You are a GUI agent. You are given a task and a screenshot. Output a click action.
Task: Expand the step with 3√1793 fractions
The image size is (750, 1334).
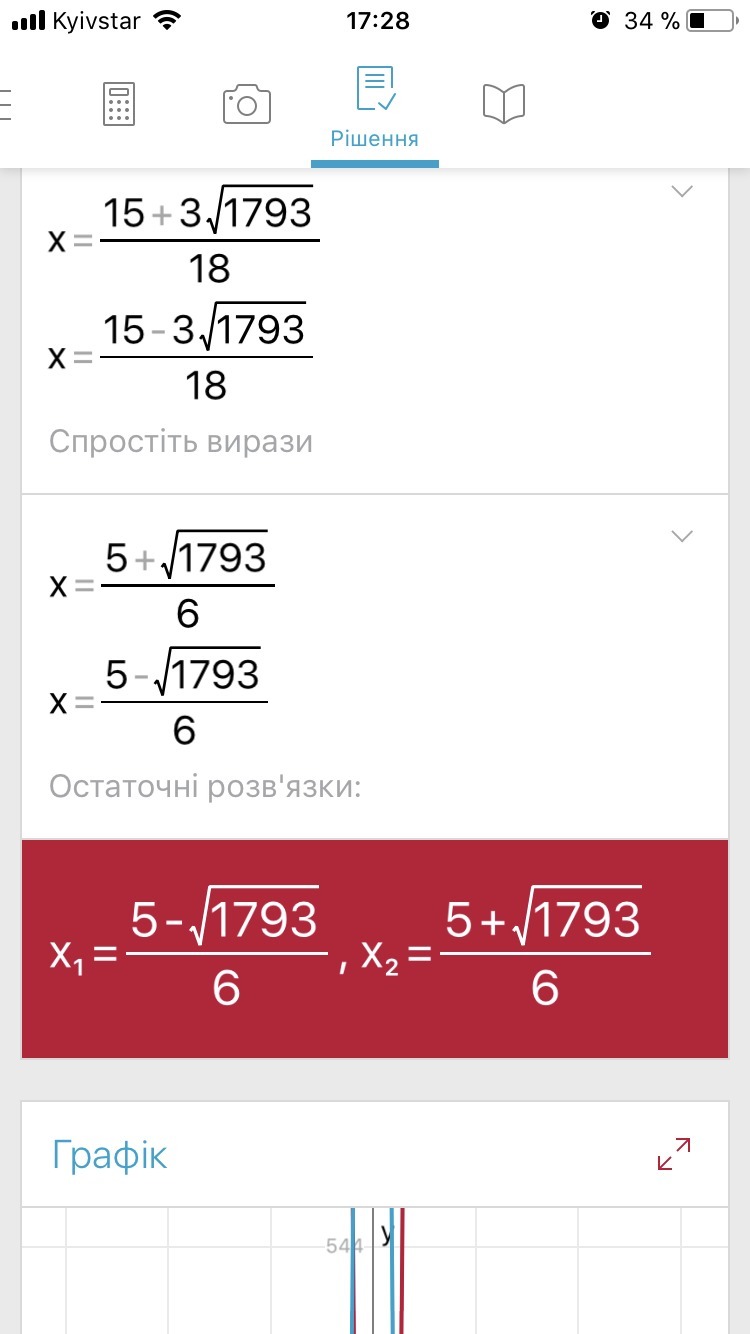(x=681, y=192)
